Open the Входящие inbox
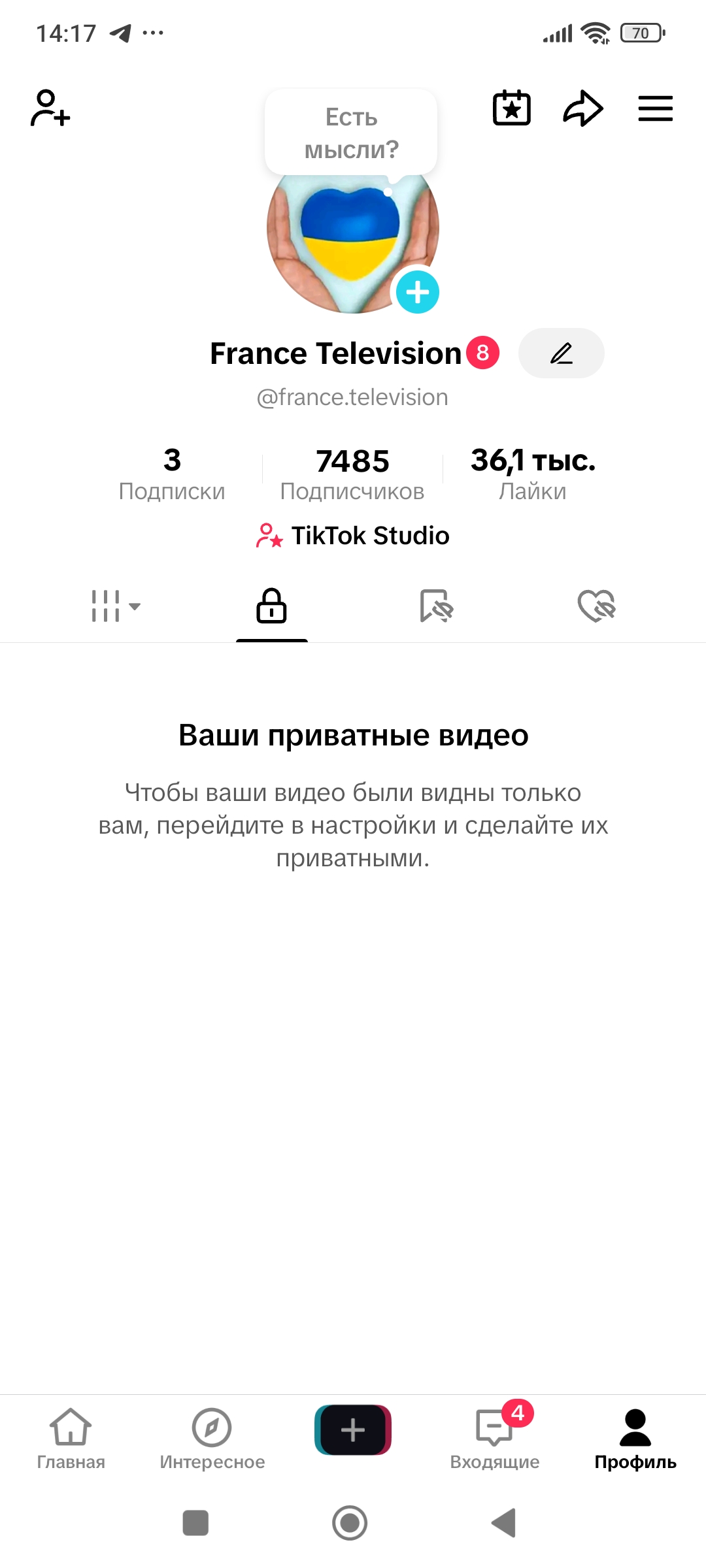This screenshot has width=706, height=1568. pyautogui.click(x=495, y=1438)
